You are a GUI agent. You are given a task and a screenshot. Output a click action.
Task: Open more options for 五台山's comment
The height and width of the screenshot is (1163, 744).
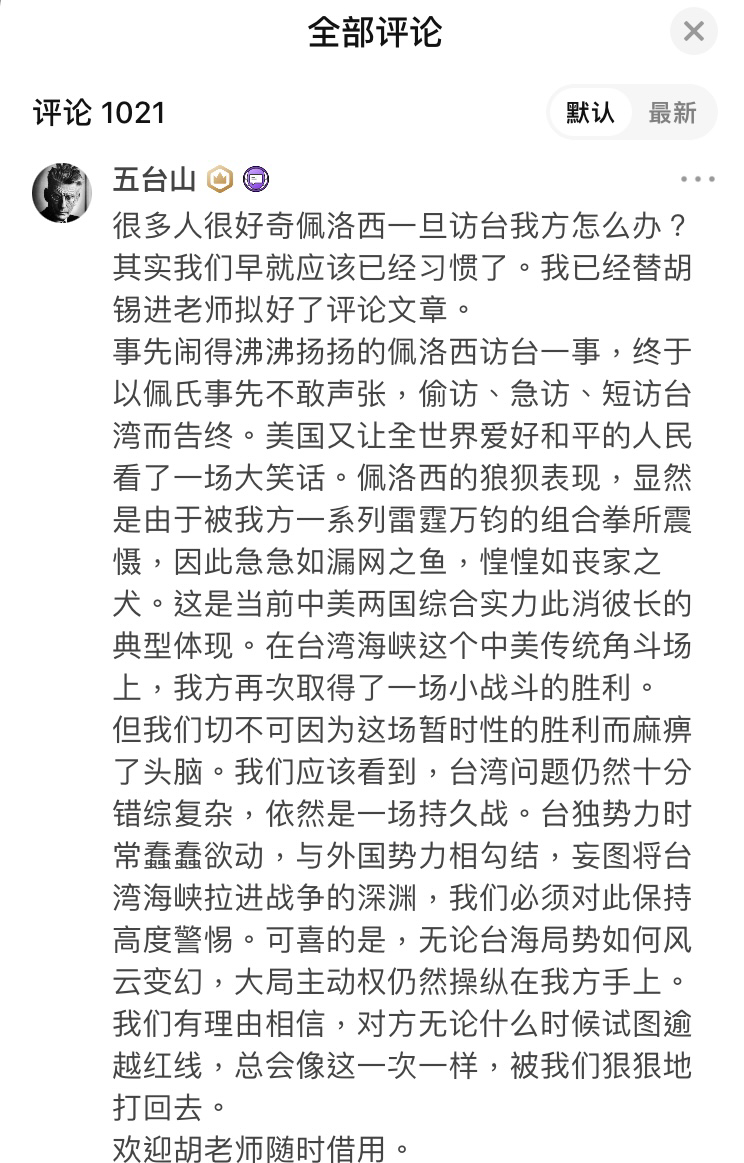point(697,180)
